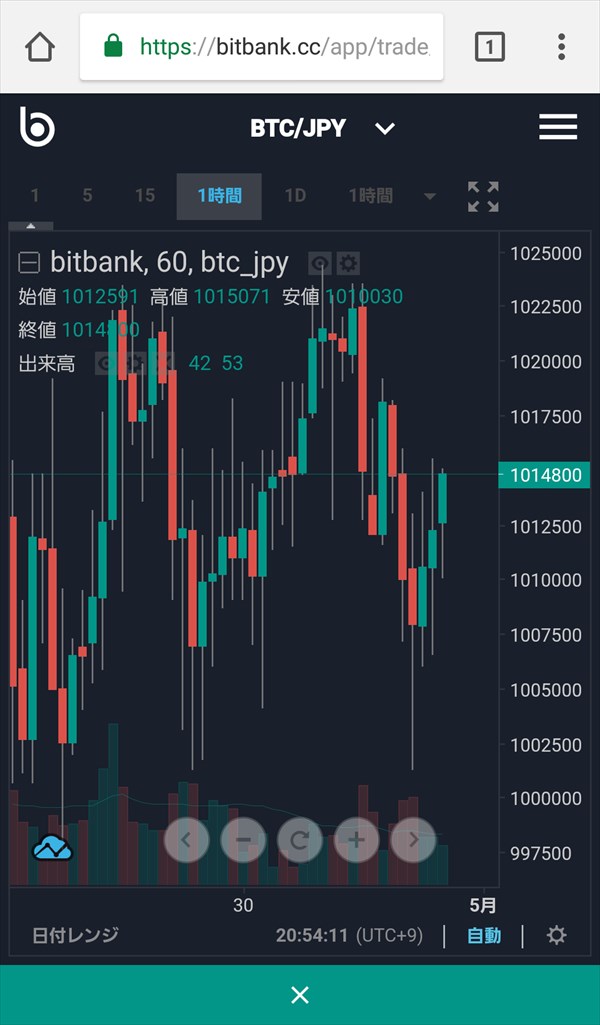The width and height of the screenshot is (600, 1025).
Task: Zoom out the chart with minus button
Action: coord(243,840)
